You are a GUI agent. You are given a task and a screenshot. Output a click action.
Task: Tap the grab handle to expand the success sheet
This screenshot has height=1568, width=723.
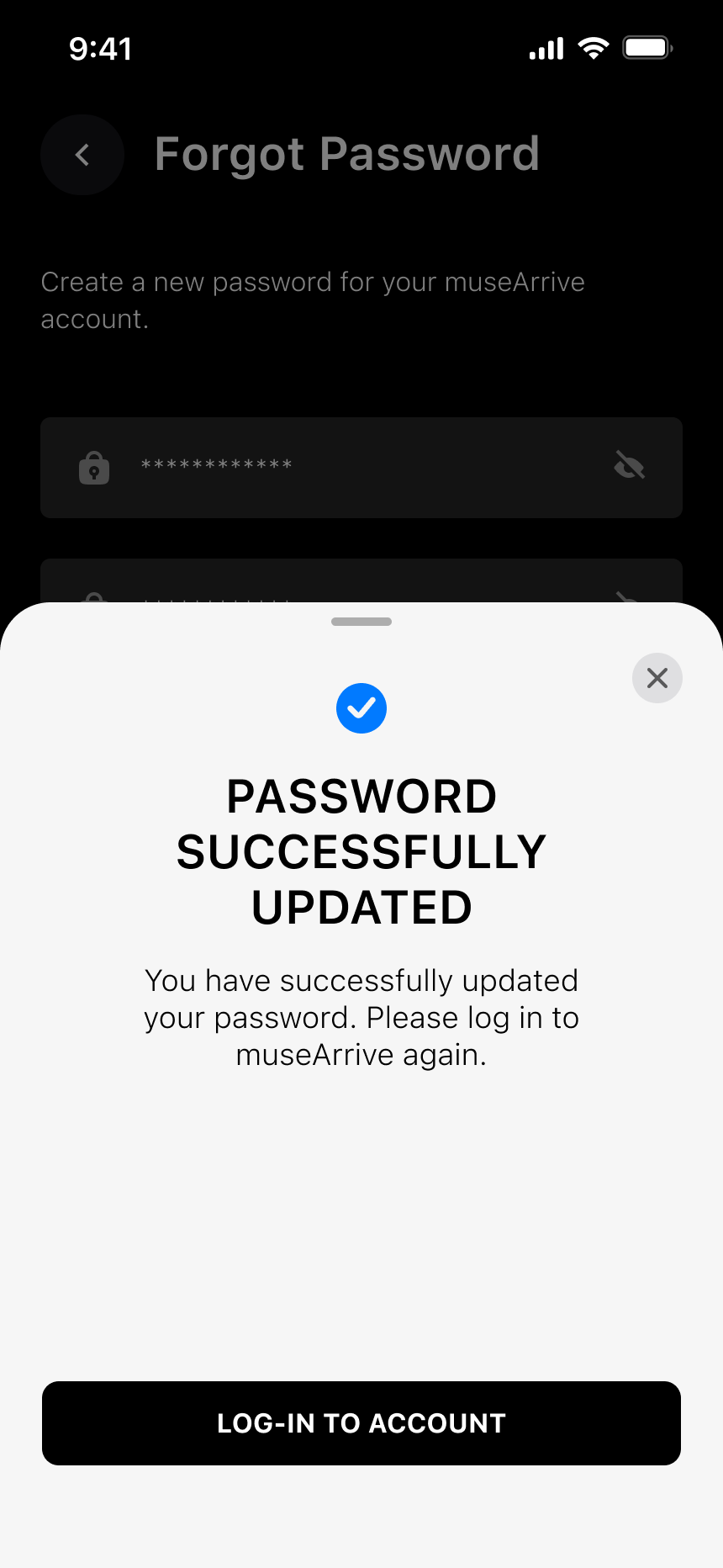pyautogui.click(x=361, y=622)
